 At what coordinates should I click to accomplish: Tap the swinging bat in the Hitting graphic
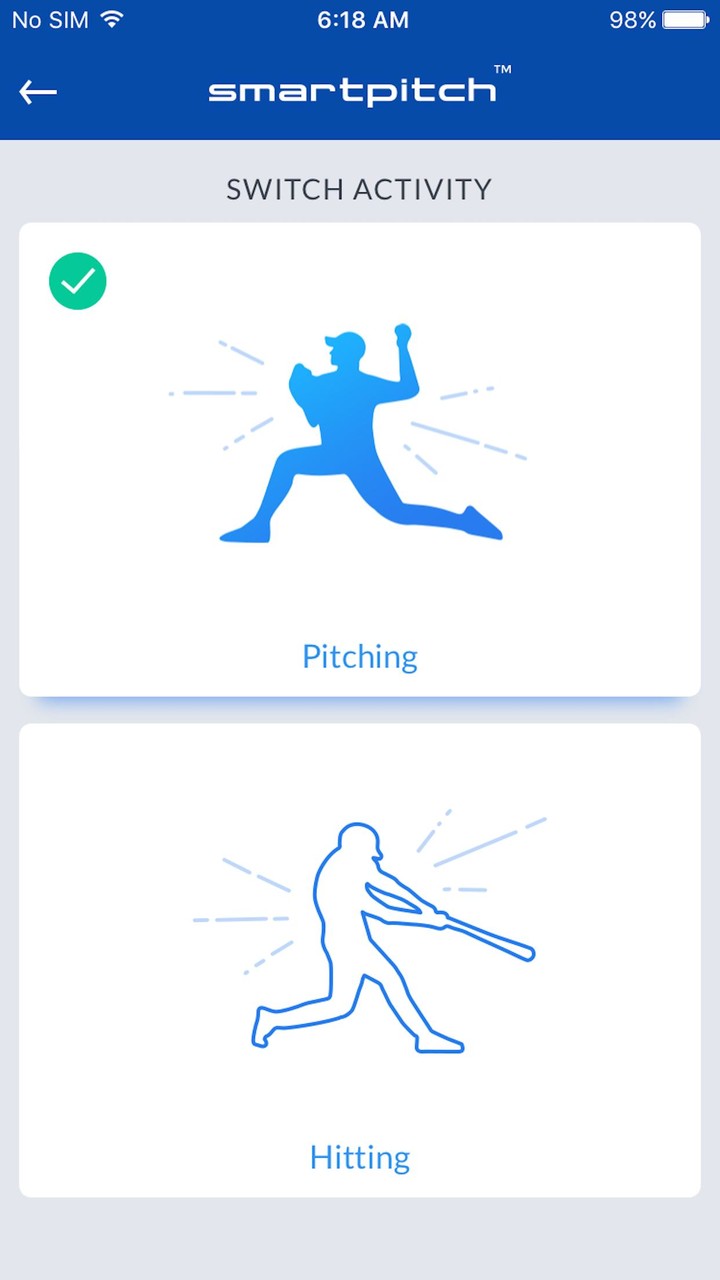470,930
